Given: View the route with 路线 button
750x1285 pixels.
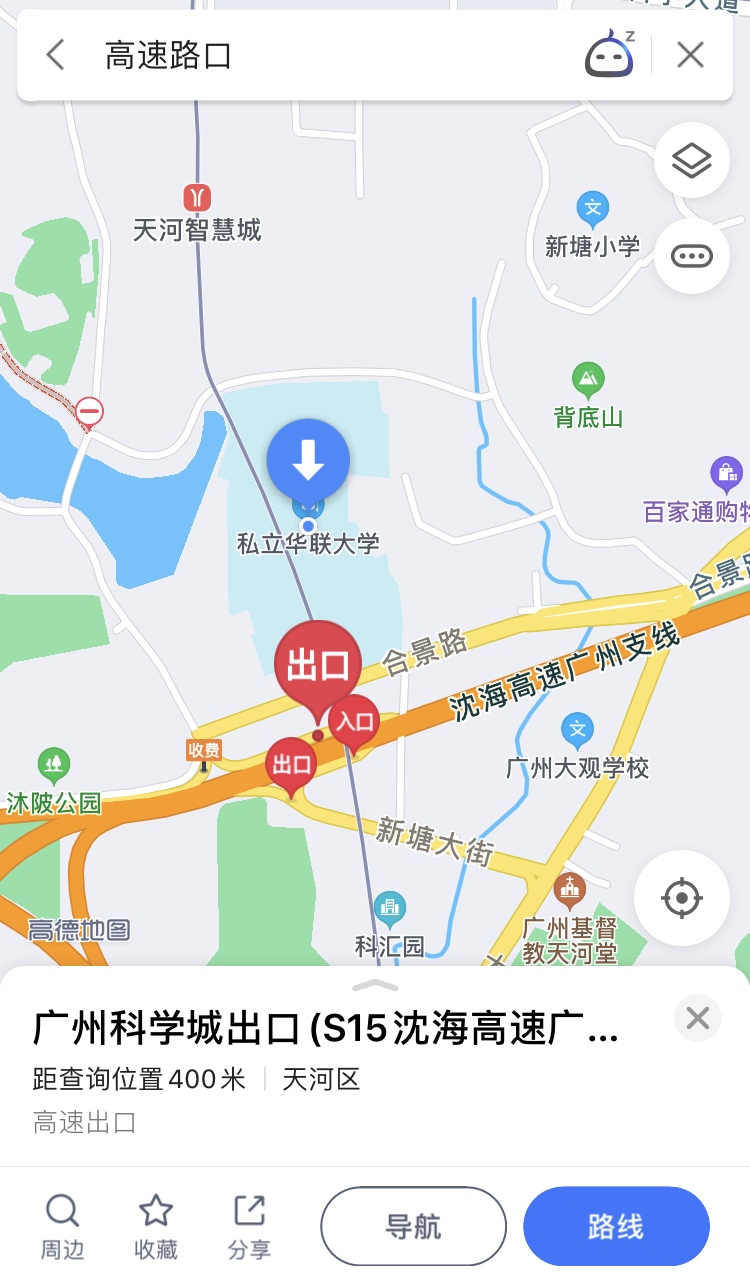Looking at the screenshot, I should coord(616,1226).
